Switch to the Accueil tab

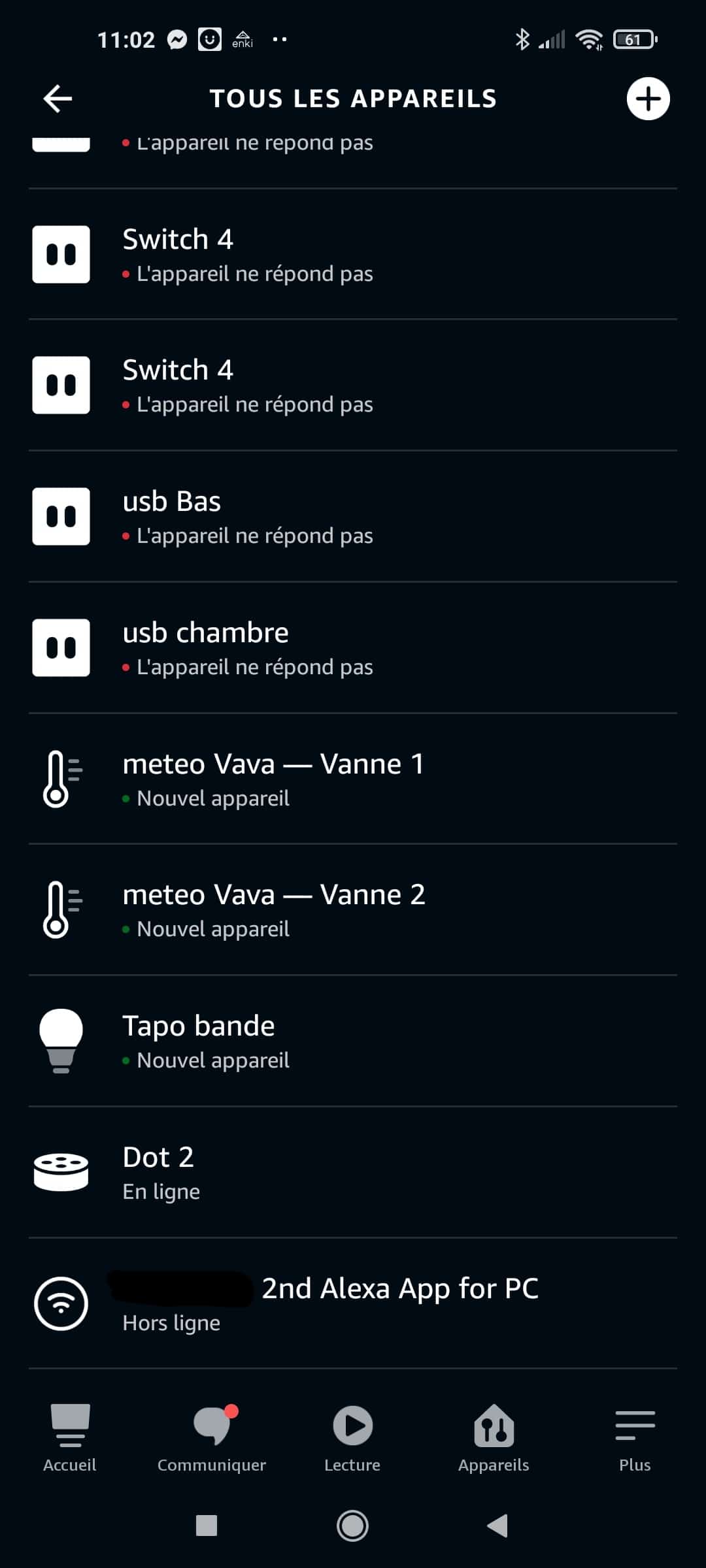tap(70, 1438)
